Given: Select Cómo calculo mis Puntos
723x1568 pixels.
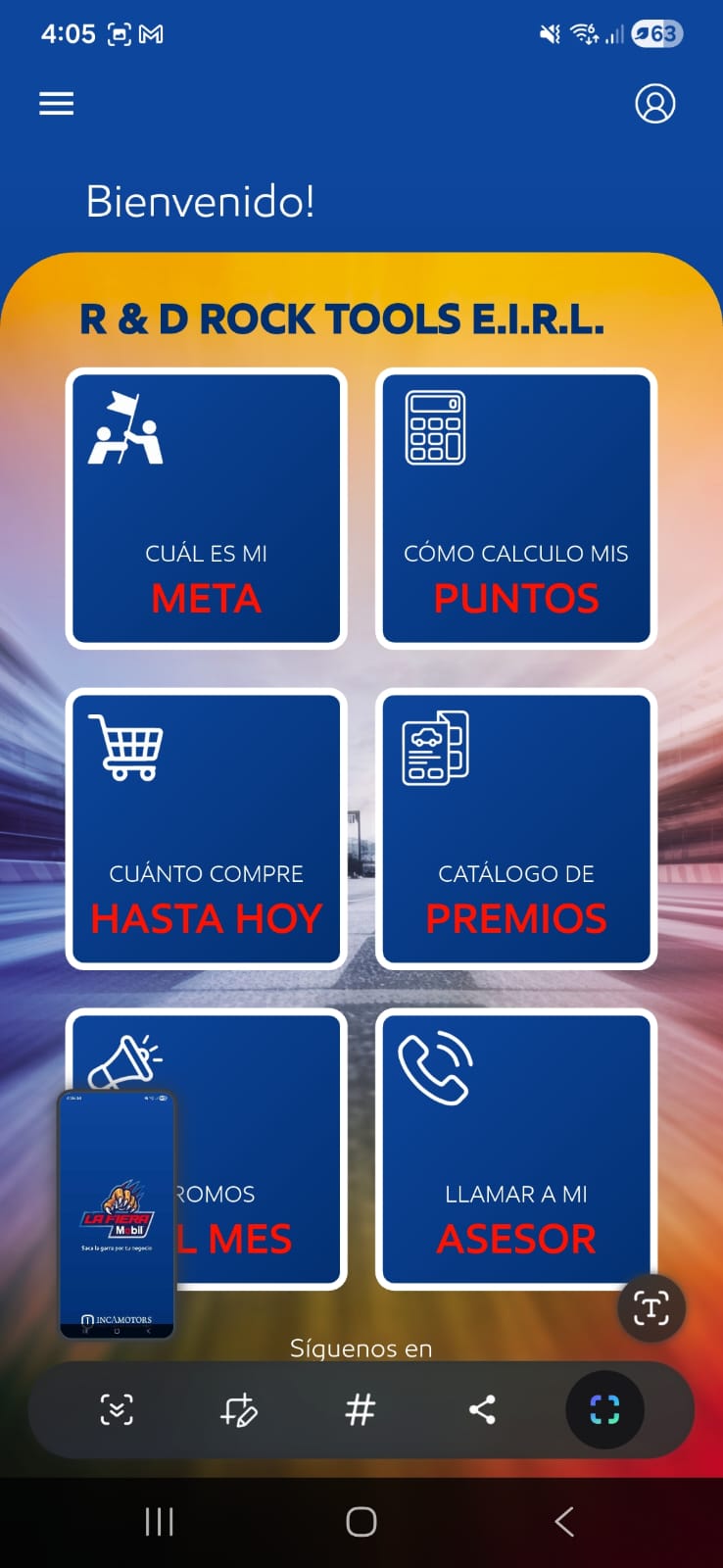Looking at the screenshot, I should pos(516,509).
